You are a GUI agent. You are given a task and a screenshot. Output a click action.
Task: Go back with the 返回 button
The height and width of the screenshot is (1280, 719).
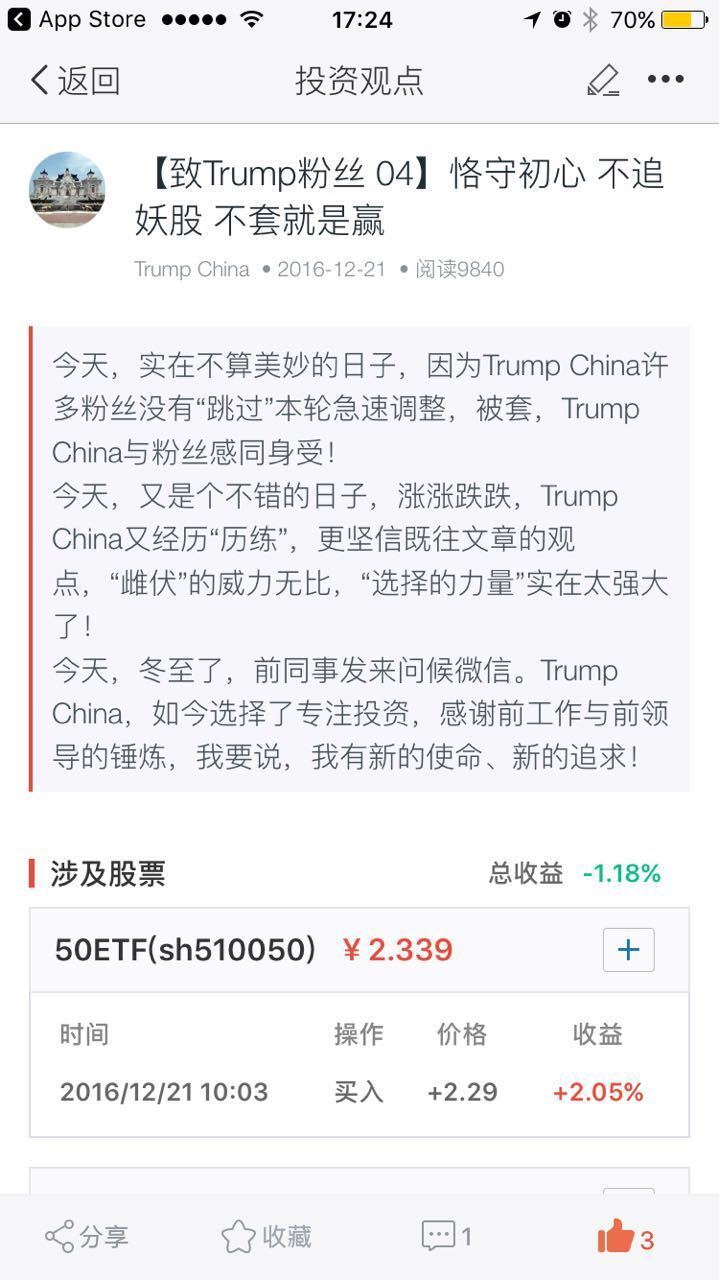pyautogui.click(x=74, y=80)
